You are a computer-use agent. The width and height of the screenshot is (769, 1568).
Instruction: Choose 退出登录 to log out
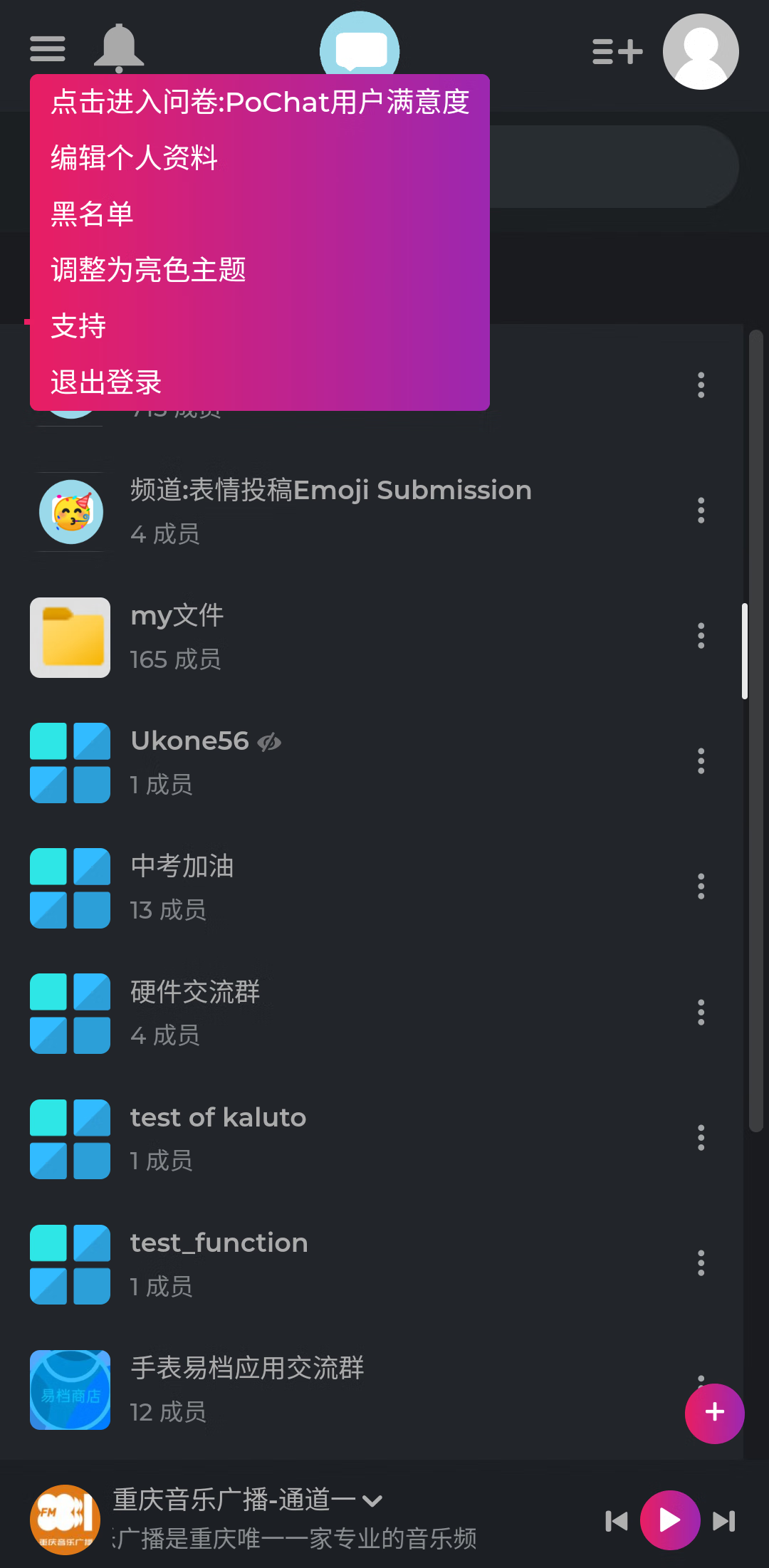[106, 382]
